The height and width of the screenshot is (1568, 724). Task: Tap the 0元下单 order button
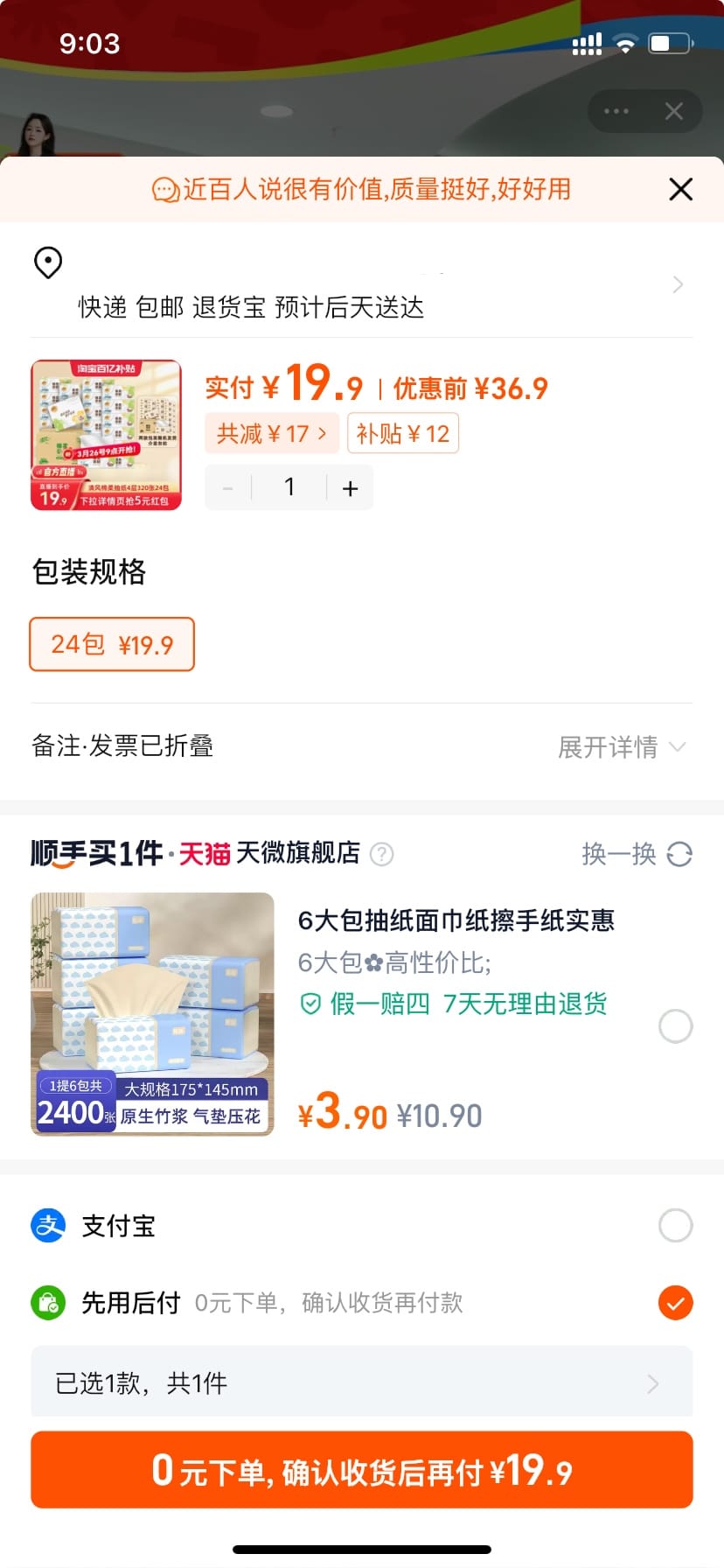click(362, 1471)
